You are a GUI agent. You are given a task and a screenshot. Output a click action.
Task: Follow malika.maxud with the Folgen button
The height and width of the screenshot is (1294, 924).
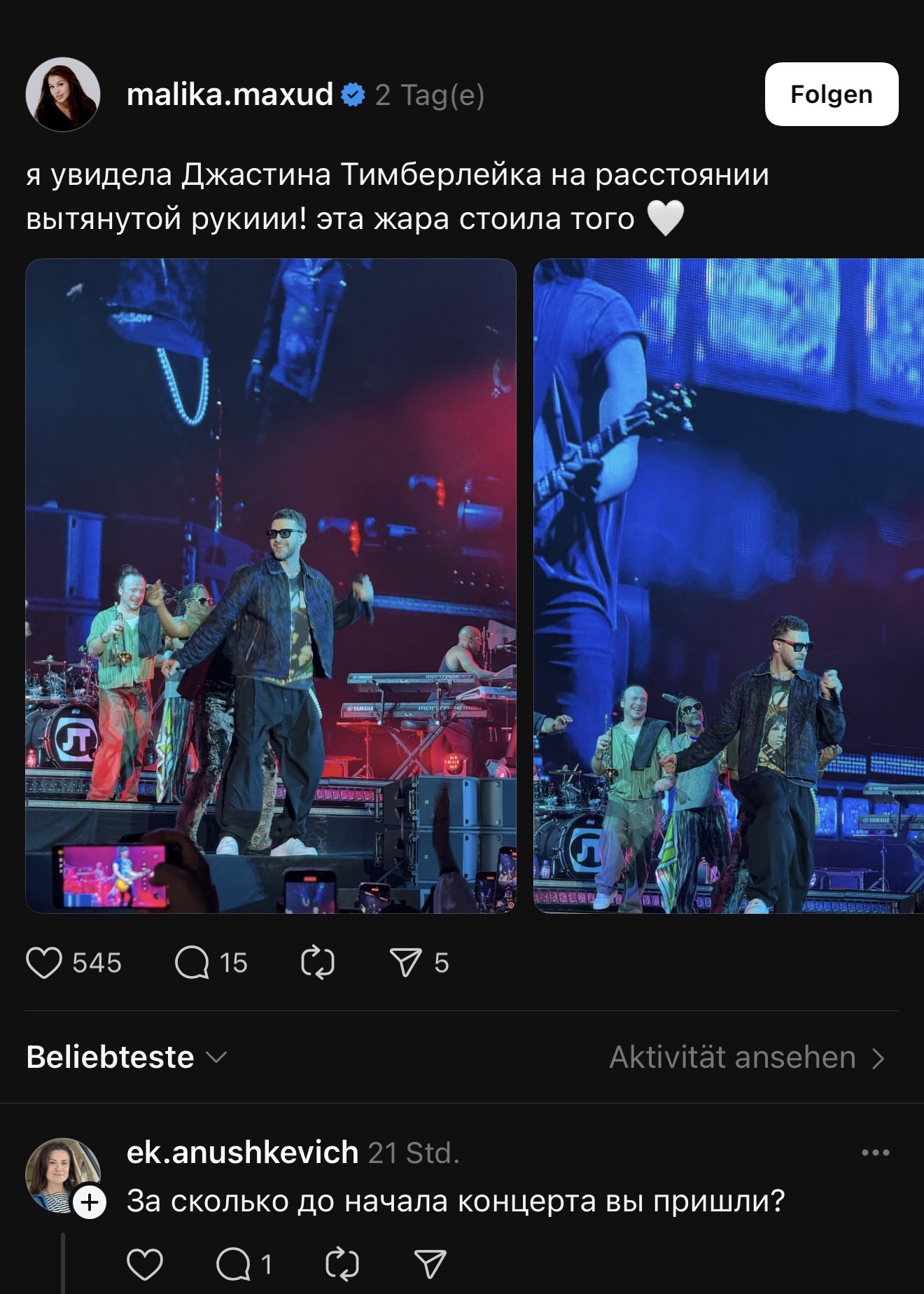coord(831,95)
